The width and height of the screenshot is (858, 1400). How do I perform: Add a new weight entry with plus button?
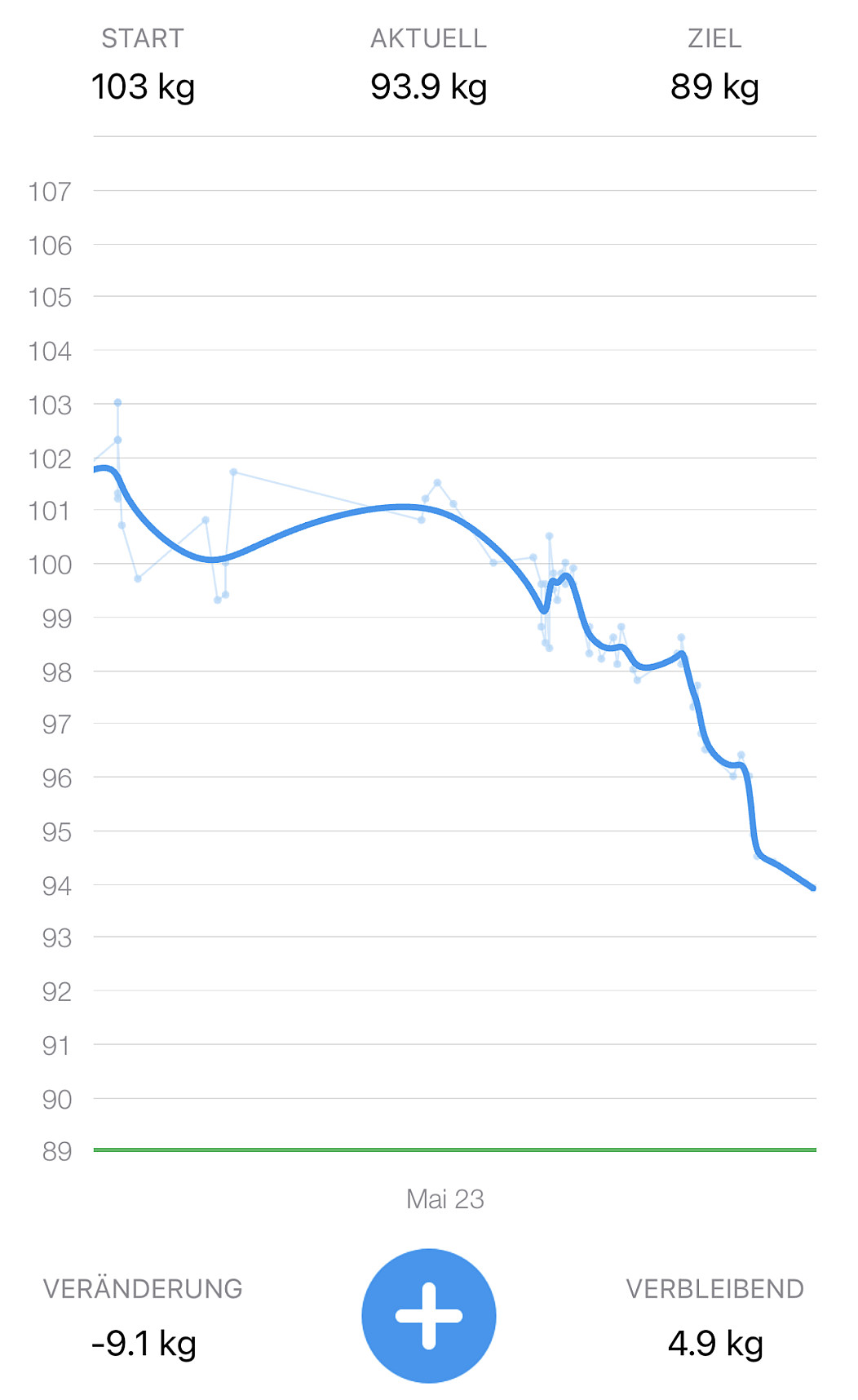point(429,1315)
